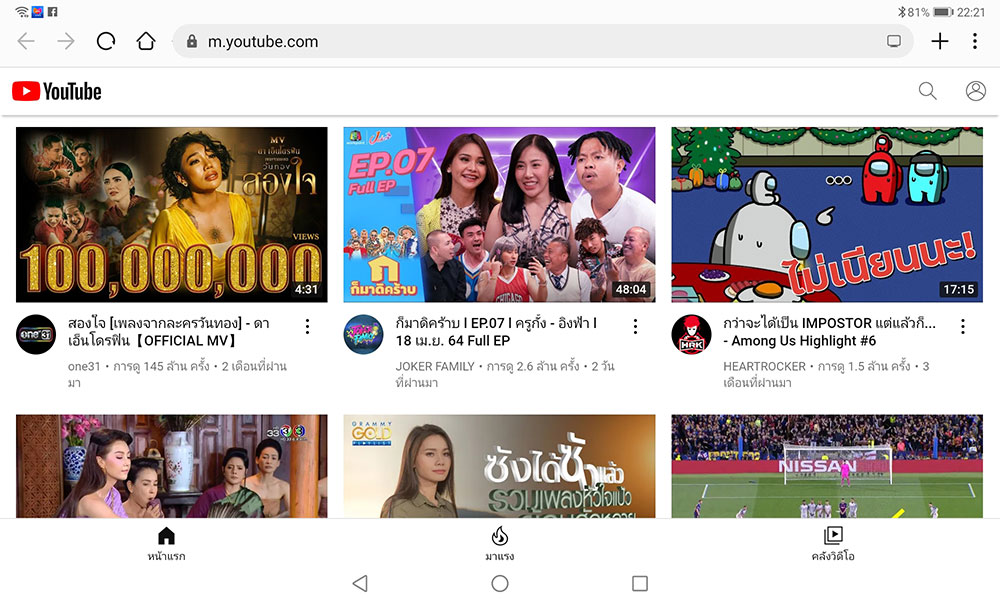Viewport: 1000px width, 600px height.
Task: Open a new browser tab
Action: (x=939, y=41)
